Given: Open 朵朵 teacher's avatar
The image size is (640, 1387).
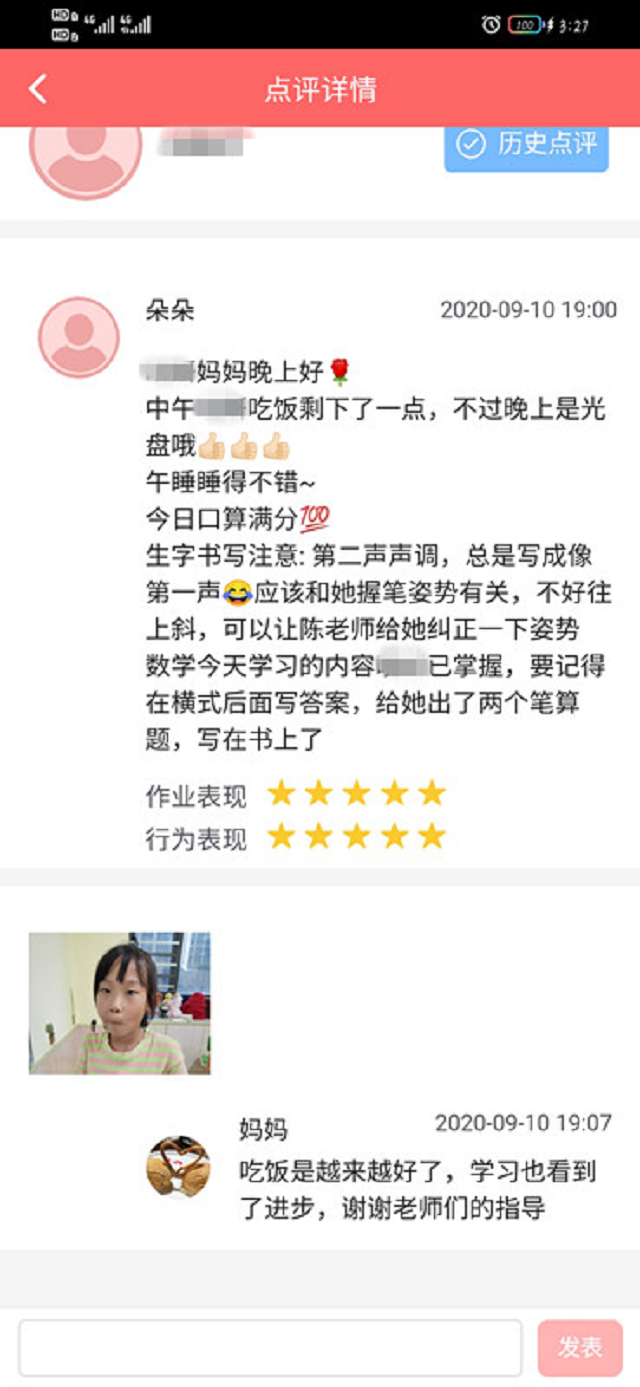Looking at the screenshot, I should pyautogui.click(x=78, y=337).
